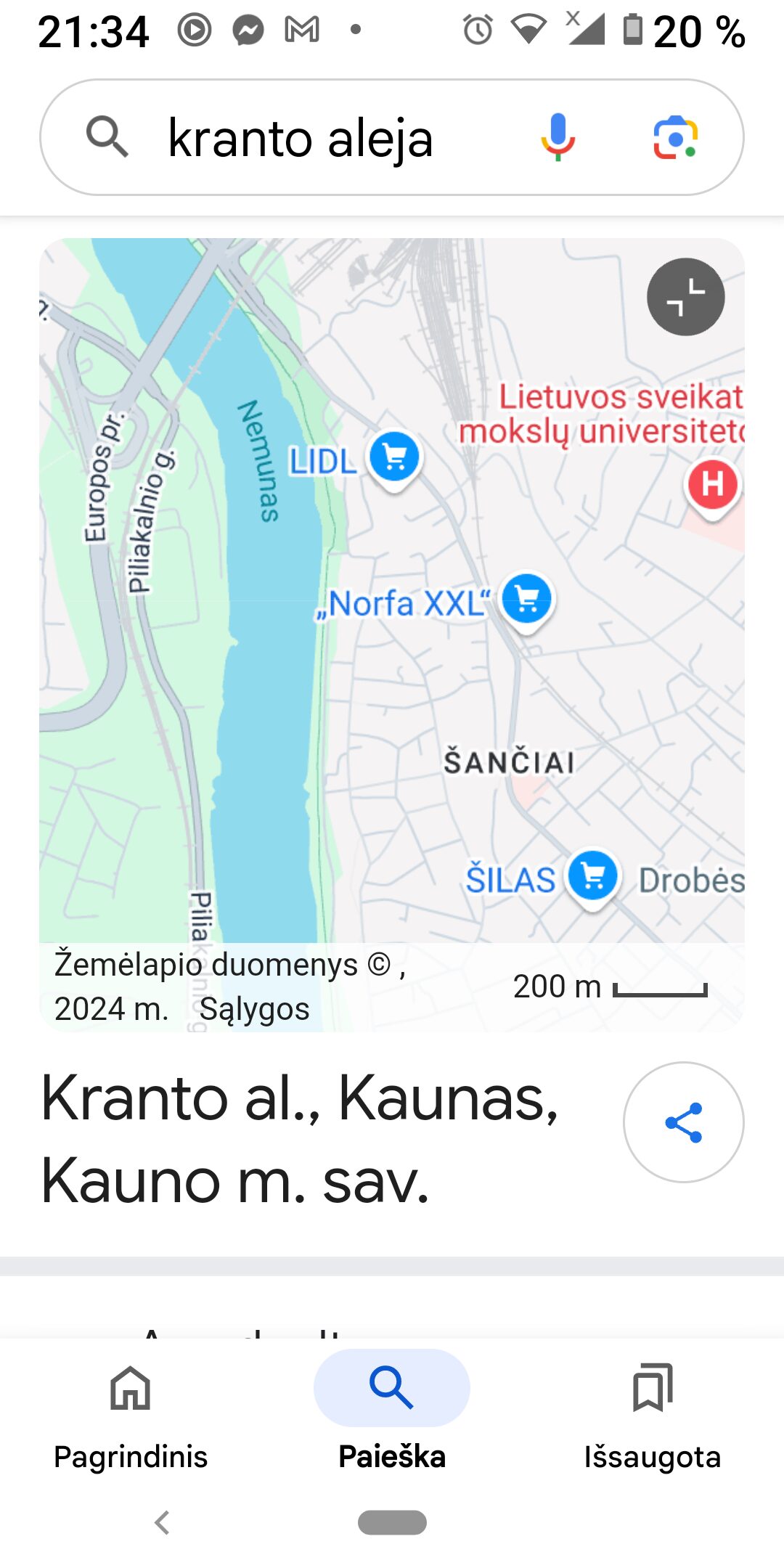The width and height of the screenshot is (784, 1568).
Task: Start a voice search with the microphone
Action: (x=558, y=139)
